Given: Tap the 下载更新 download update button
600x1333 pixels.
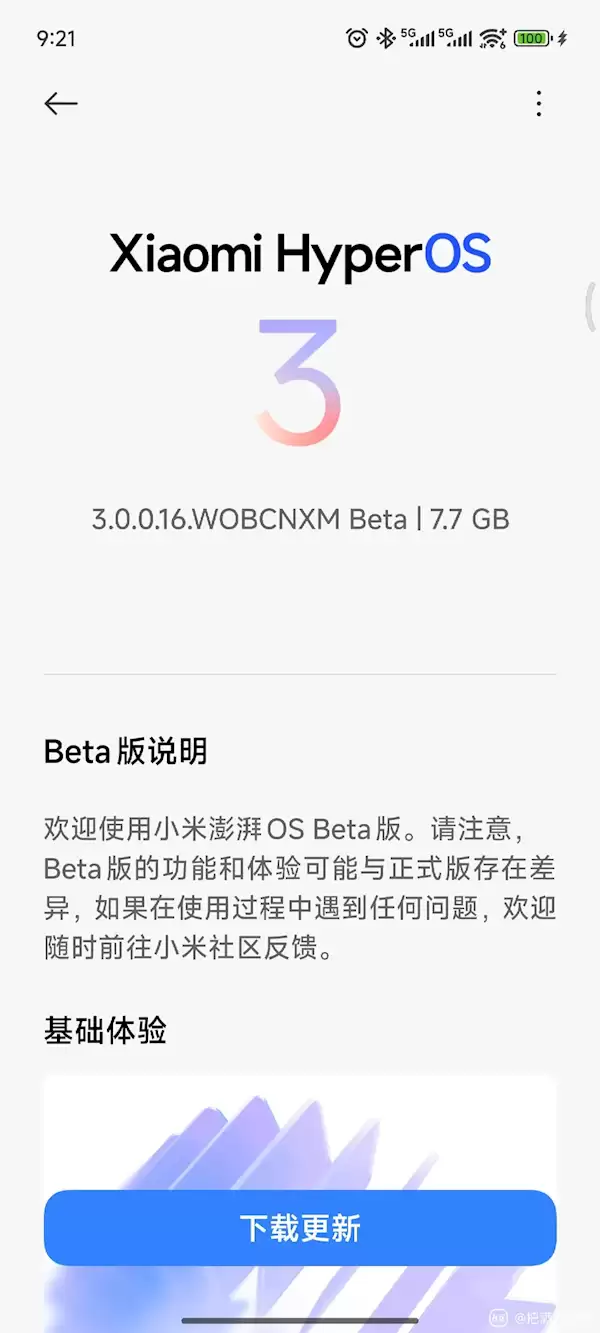Looking at the screenshot, I should [300, 1228].
